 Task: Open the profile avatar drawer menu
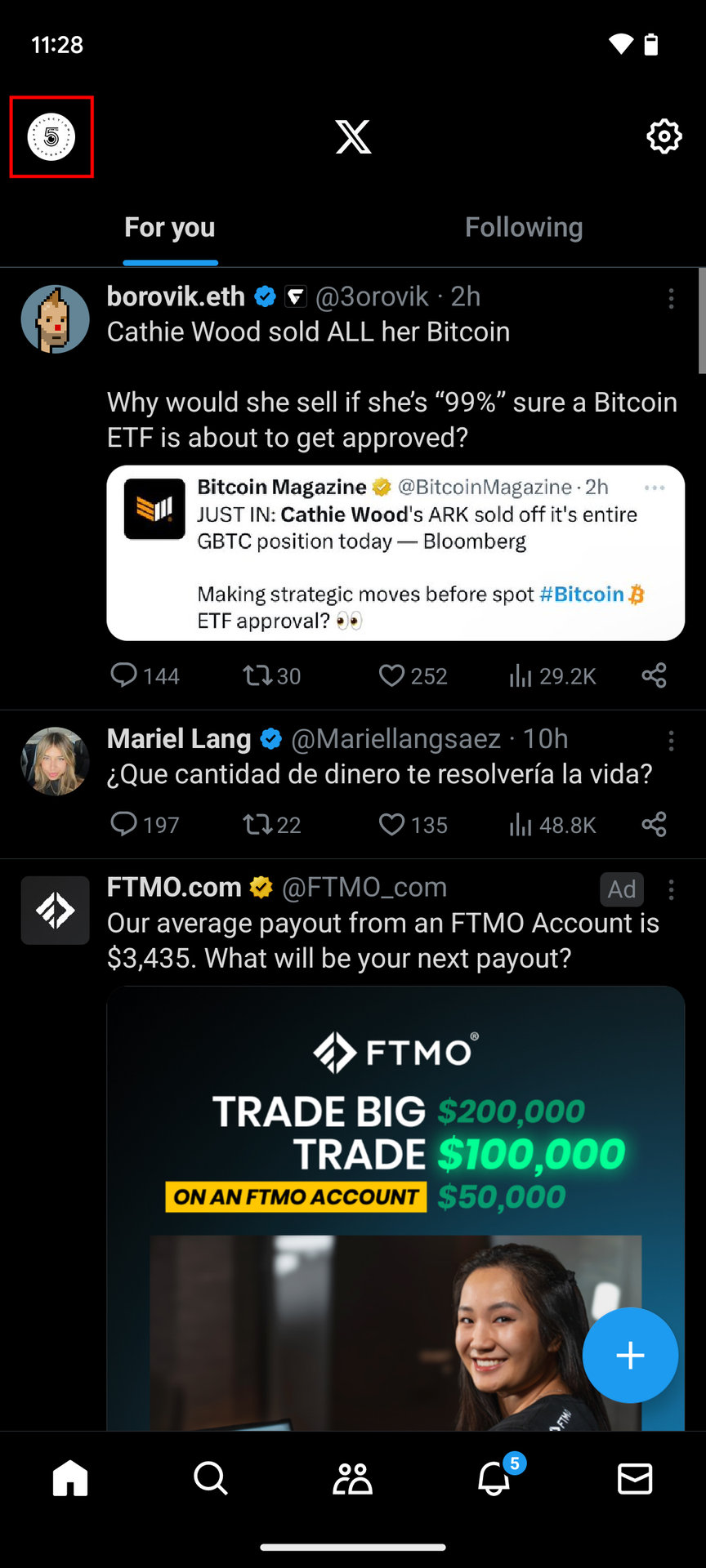click(x=51, y=137)
